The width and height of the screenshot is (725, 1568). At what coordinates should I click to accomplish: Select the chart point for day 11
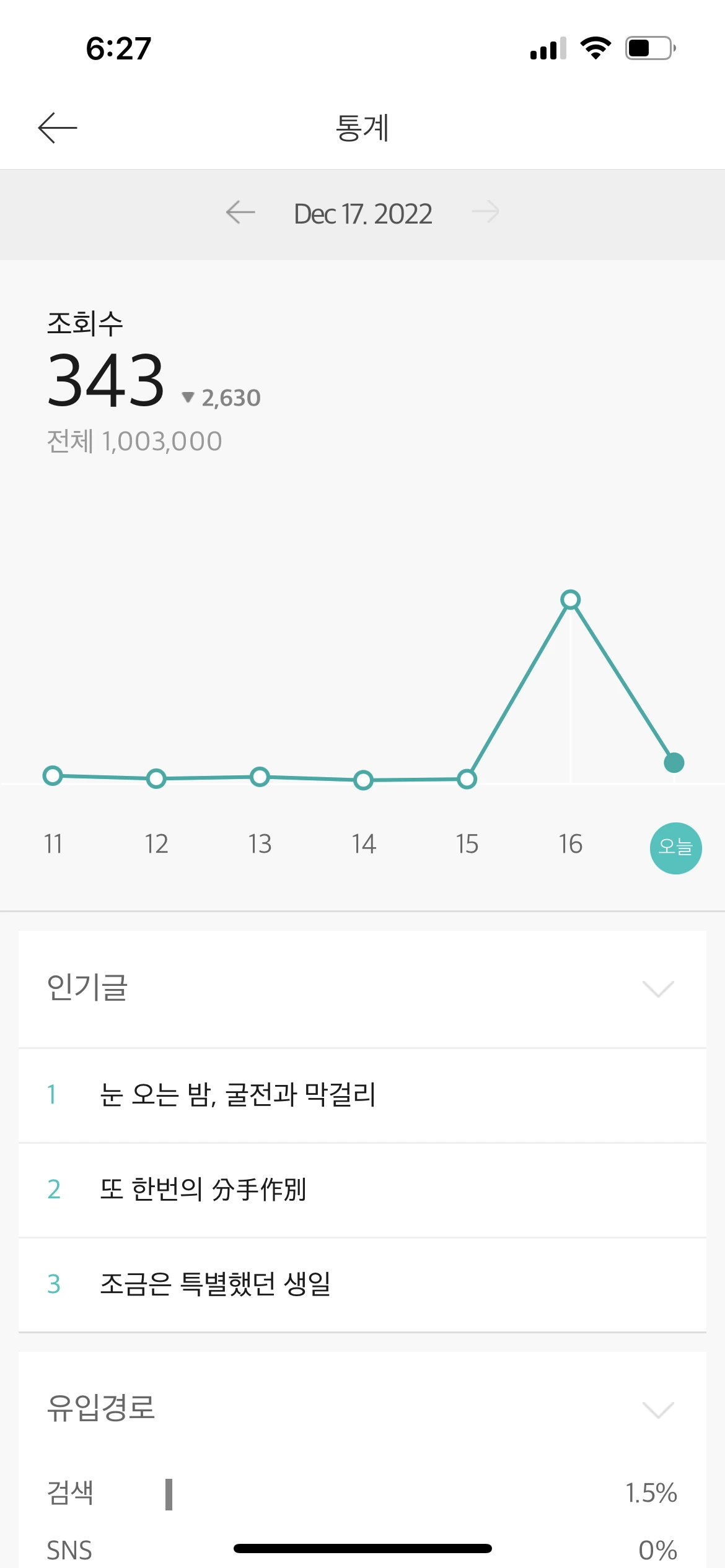53,775
